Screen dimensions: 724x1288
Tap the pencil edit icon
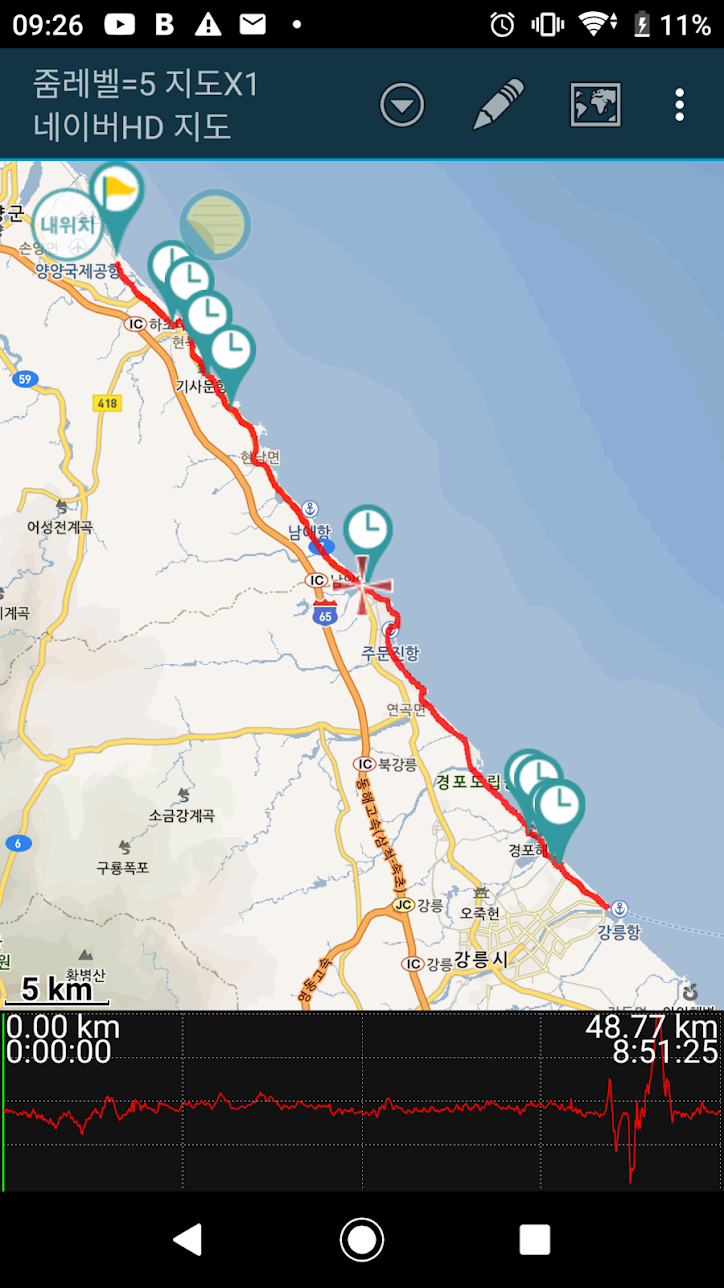pyautogui.click(x=498, y=105)
